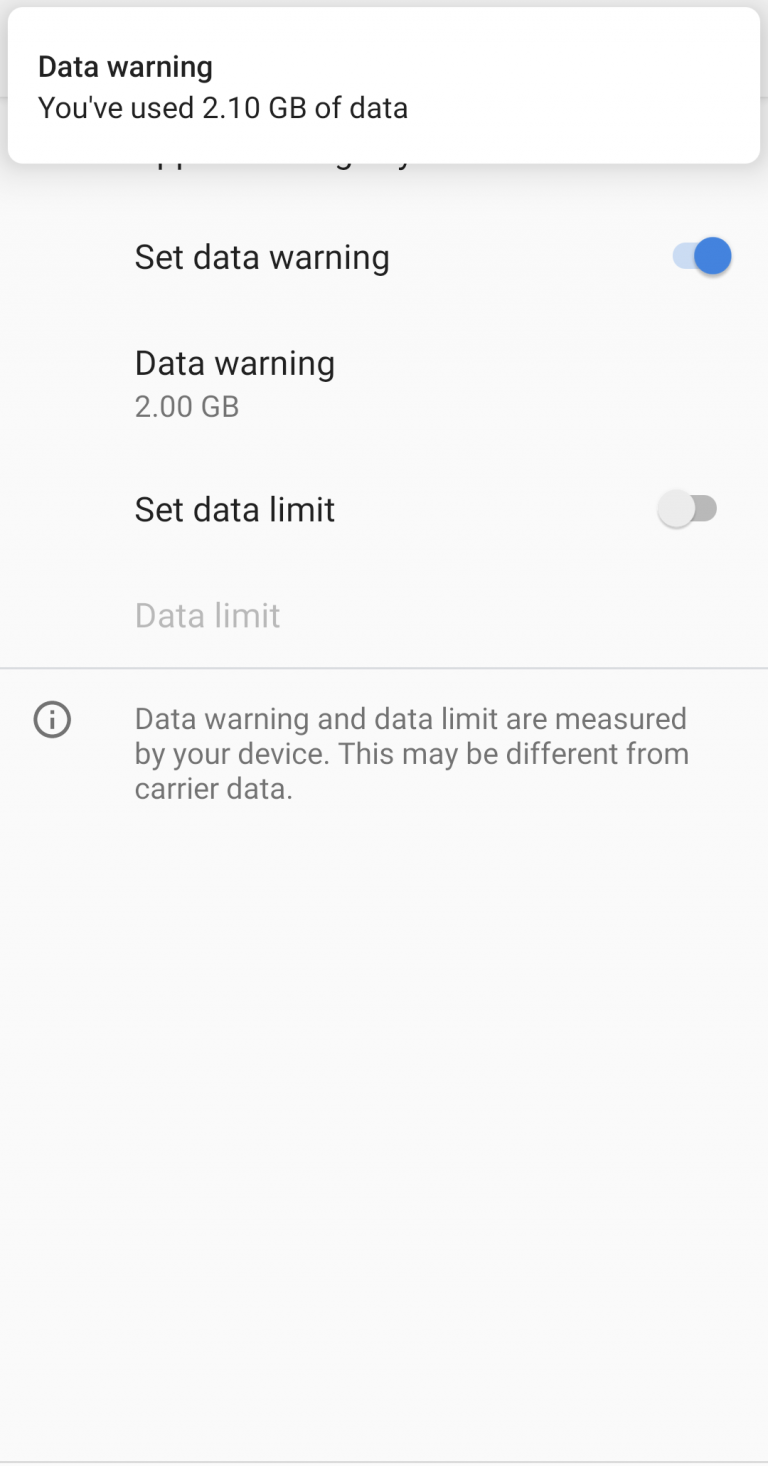Viewport: 768px width, 1466px height.
Task: Enable the Set data limit switch
Action: point(689,509)
